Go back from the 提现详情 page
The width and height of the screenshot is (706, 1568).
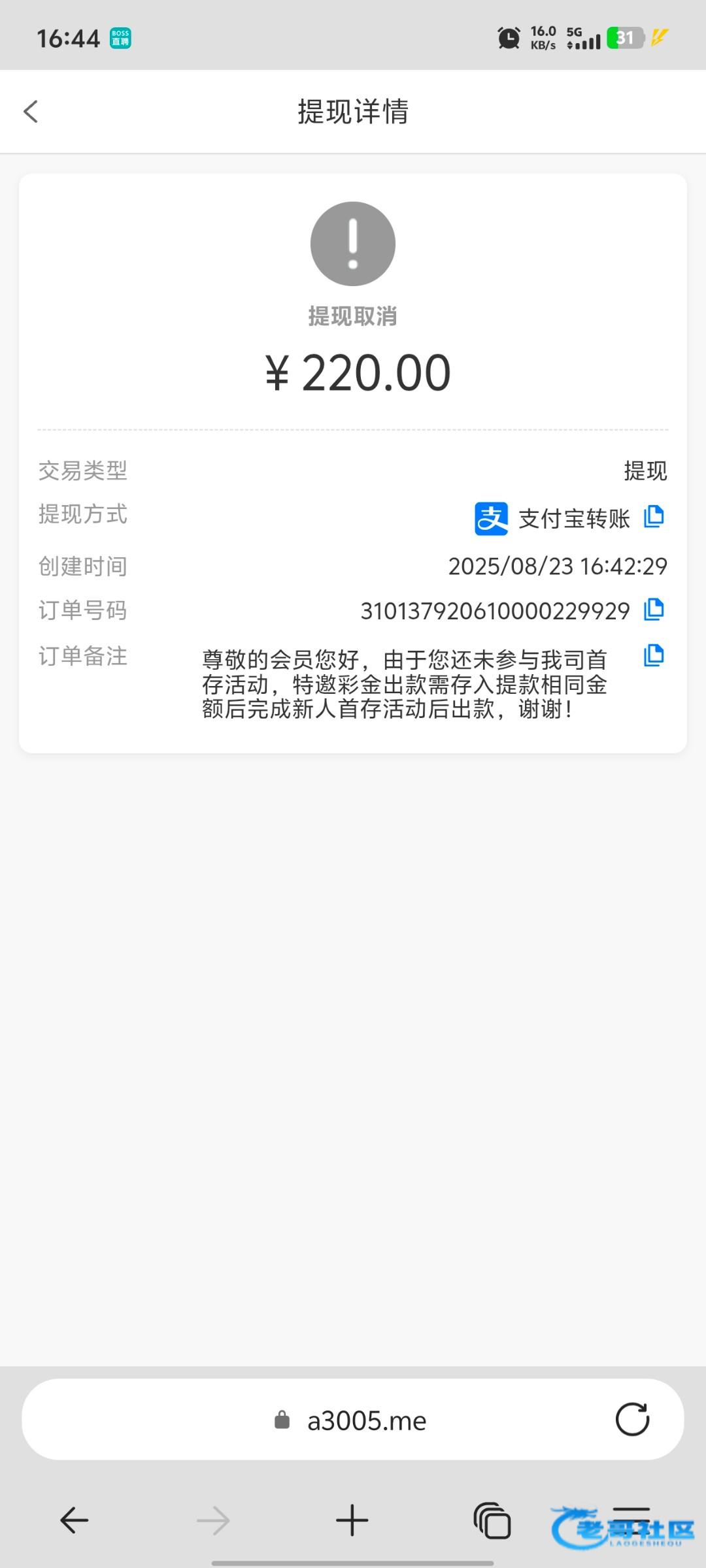pos(31,112)
